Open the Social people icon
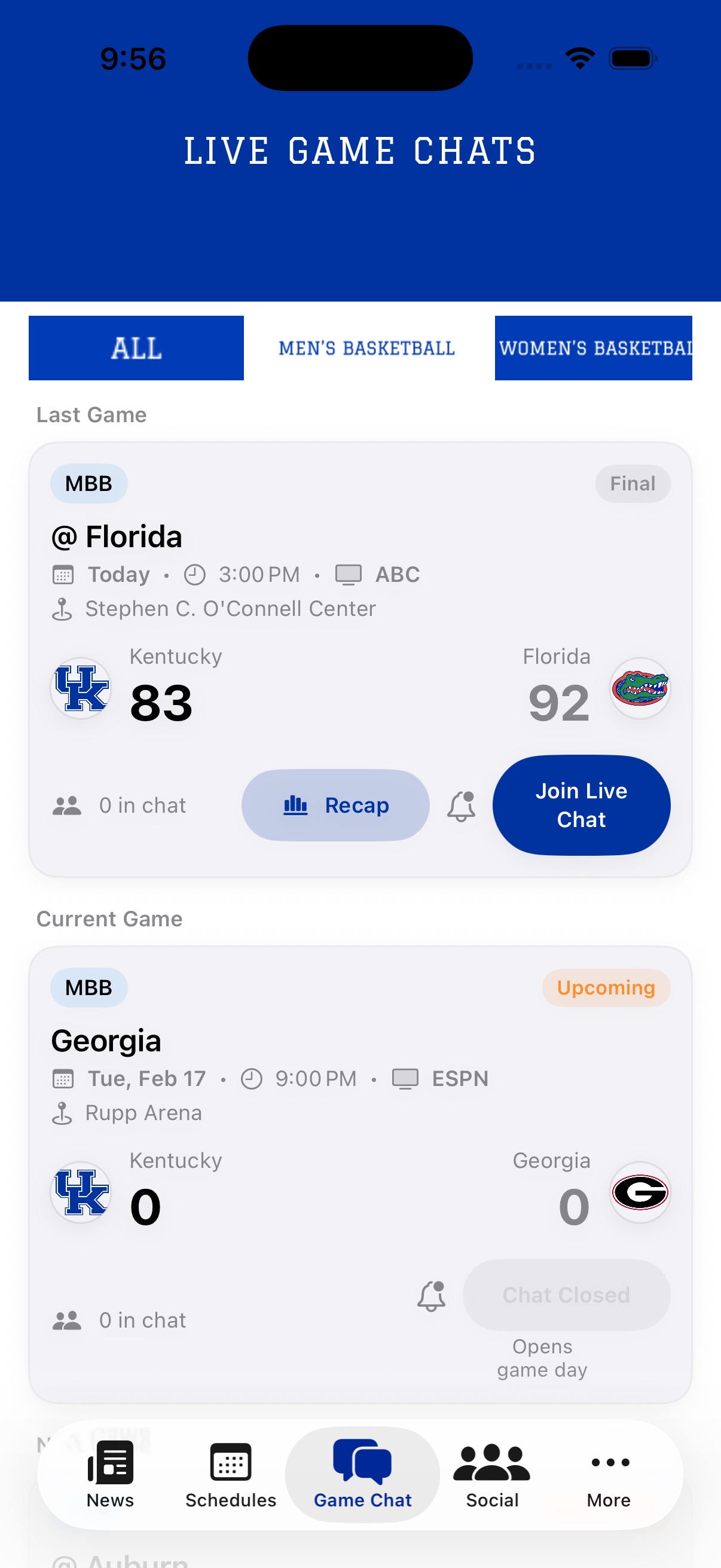 click(490, 1463)
